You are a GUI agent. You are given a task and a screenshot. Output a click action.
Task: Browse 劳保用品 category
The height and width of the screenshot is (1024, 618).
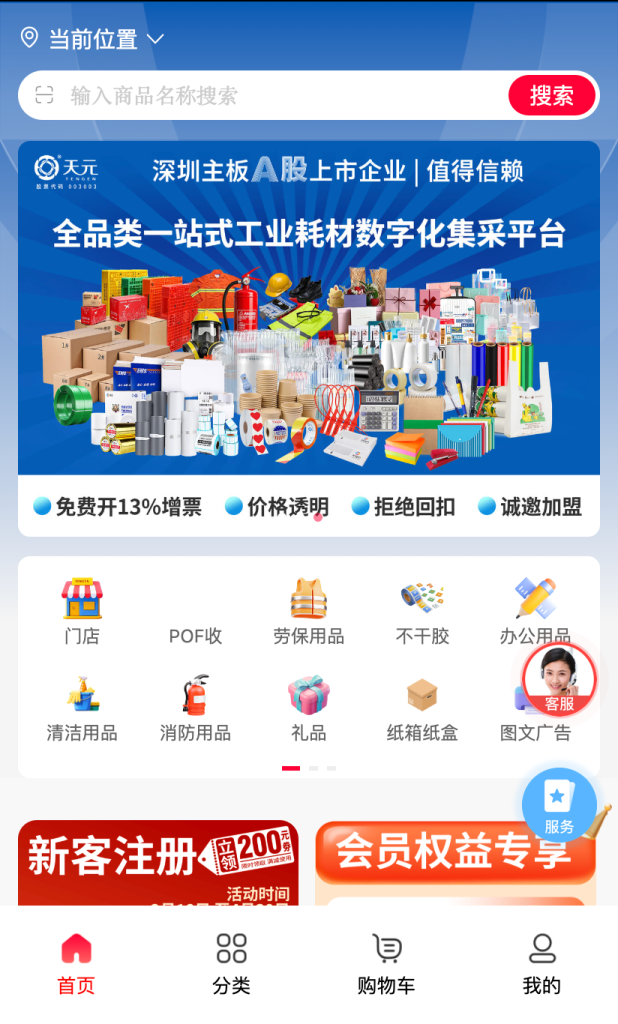point(308,611)
